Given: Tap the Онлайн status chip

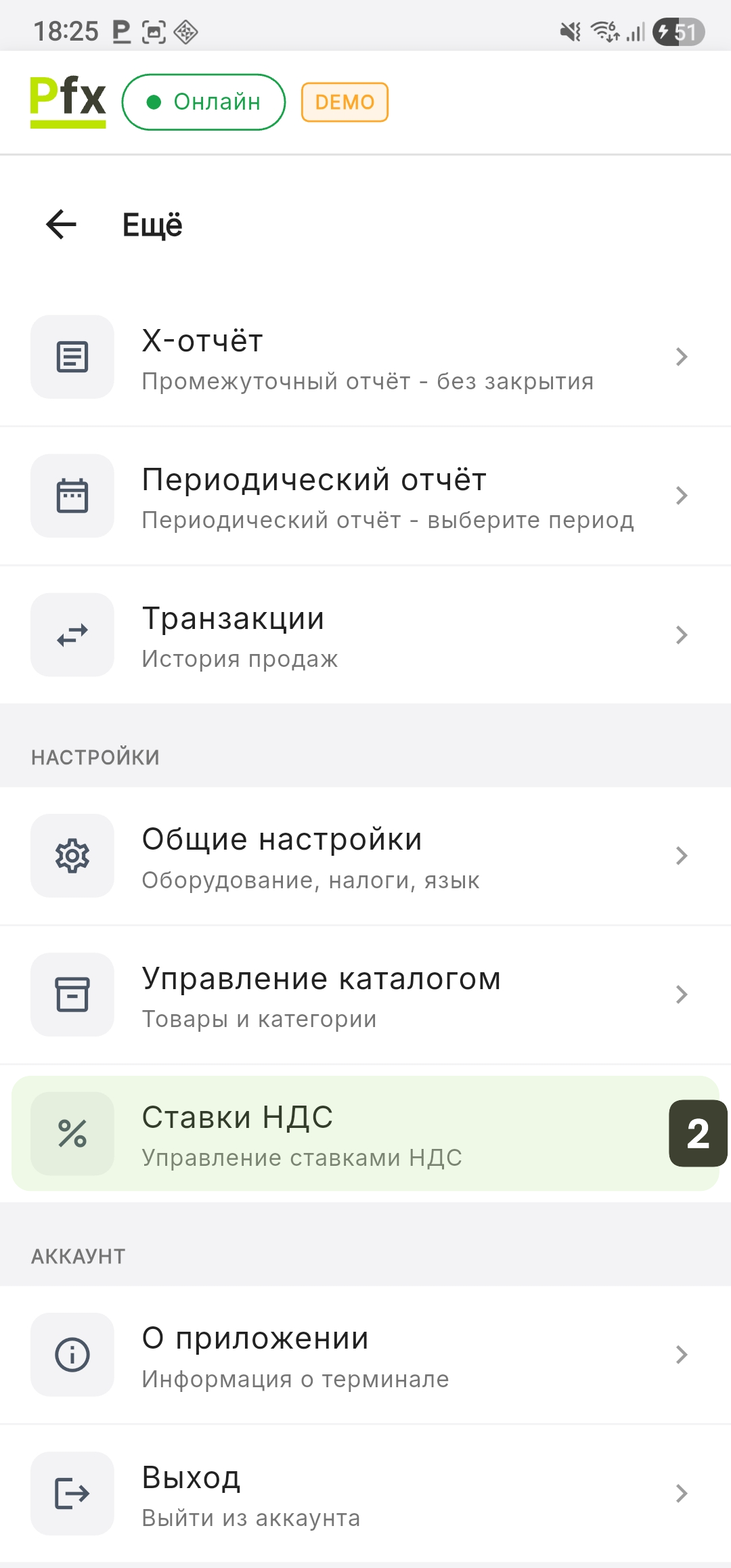Looking at the screenshot, I should (204, 102).
